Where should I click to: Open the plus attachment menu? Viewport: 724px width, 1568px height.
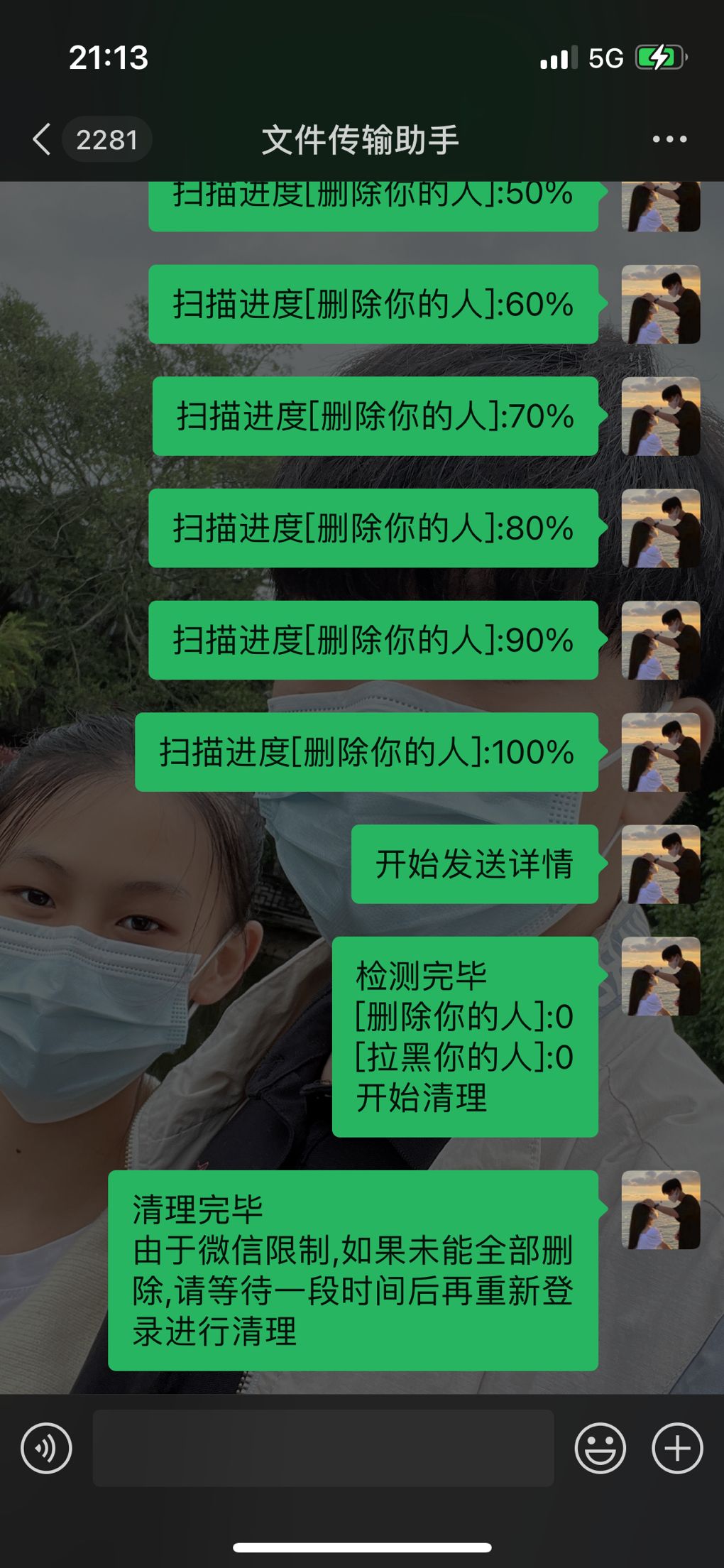pos(677,1449)
